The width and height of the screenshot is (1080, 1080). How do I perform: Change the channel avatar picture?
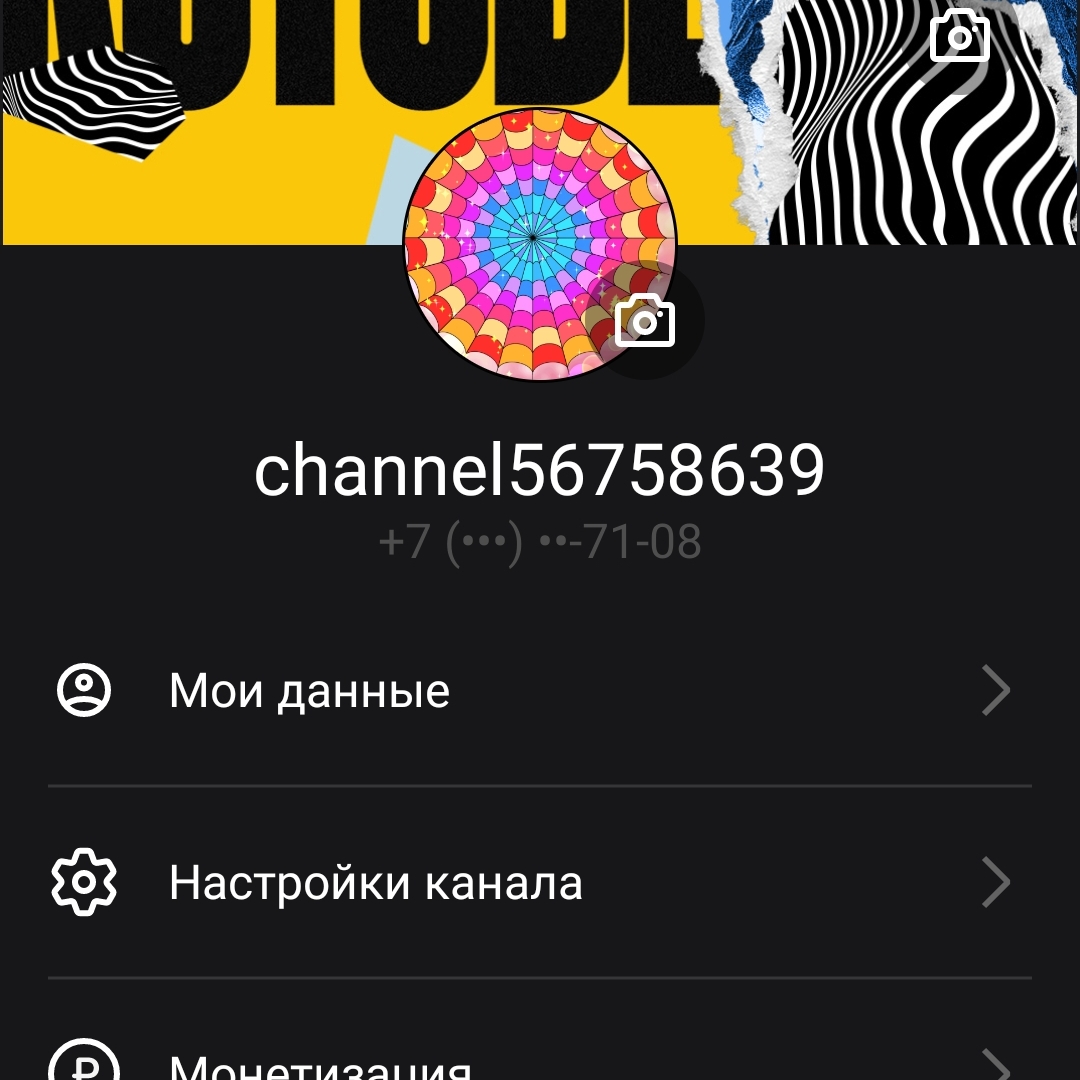pos(645,322)
